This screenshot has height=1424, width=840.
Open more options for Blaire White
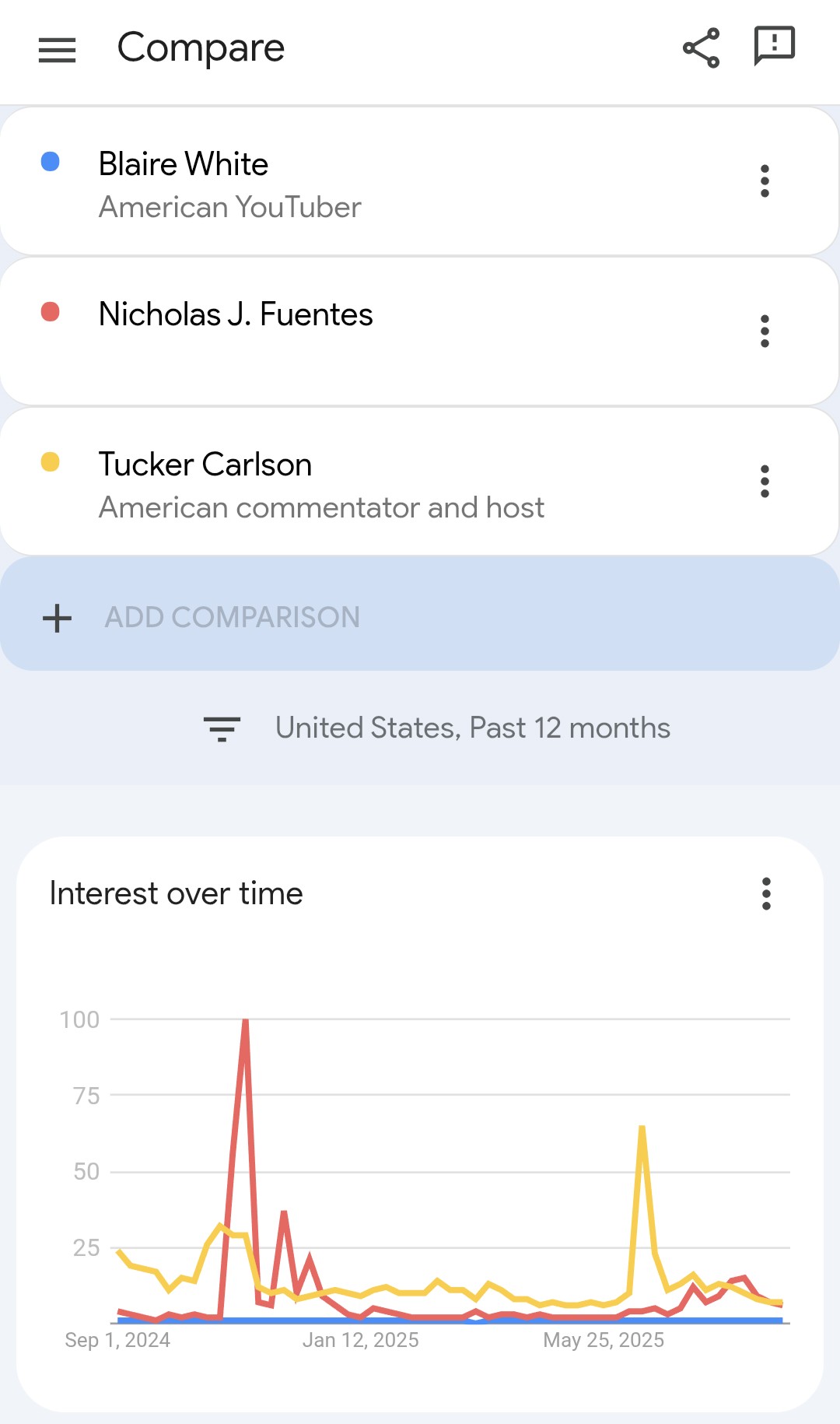coord(765,181)
